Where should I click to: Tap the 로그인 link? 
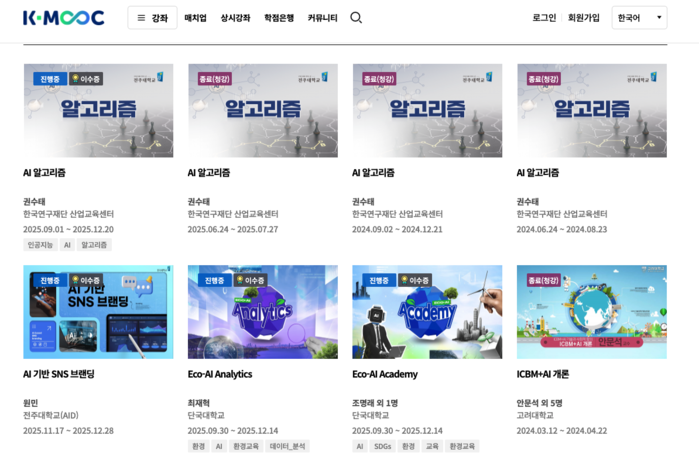pyautogui.click(x=544, y=18)
